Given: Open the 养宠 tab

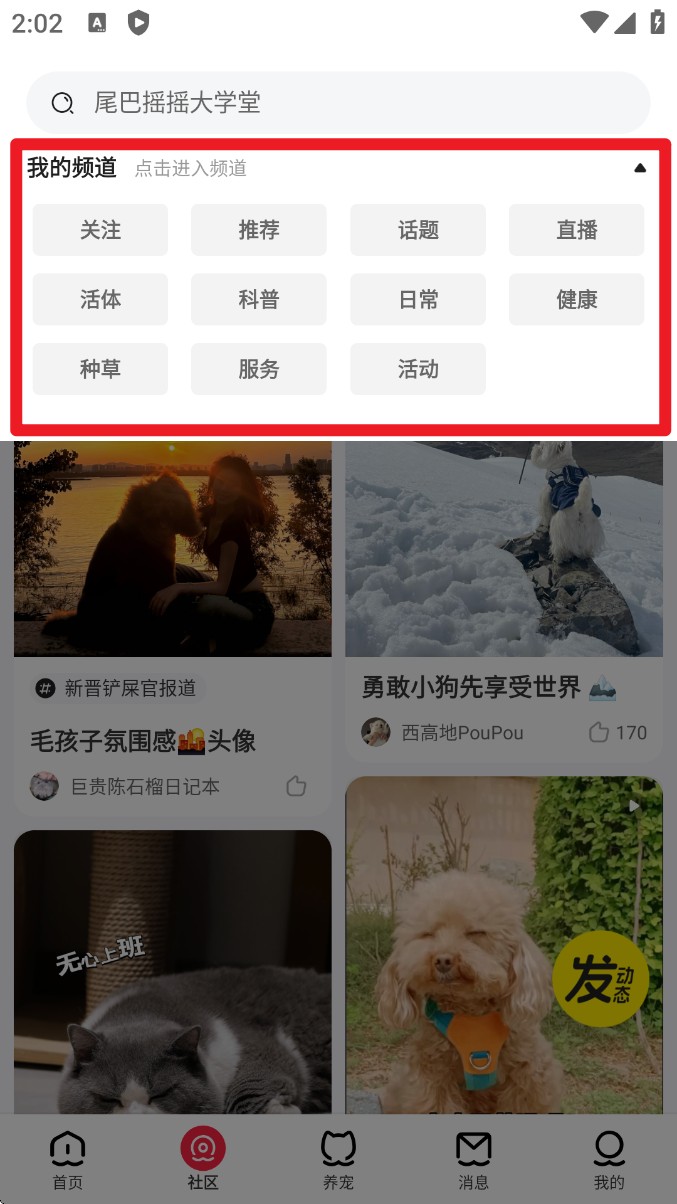Looking at the screenshot, I should 338,1160.
